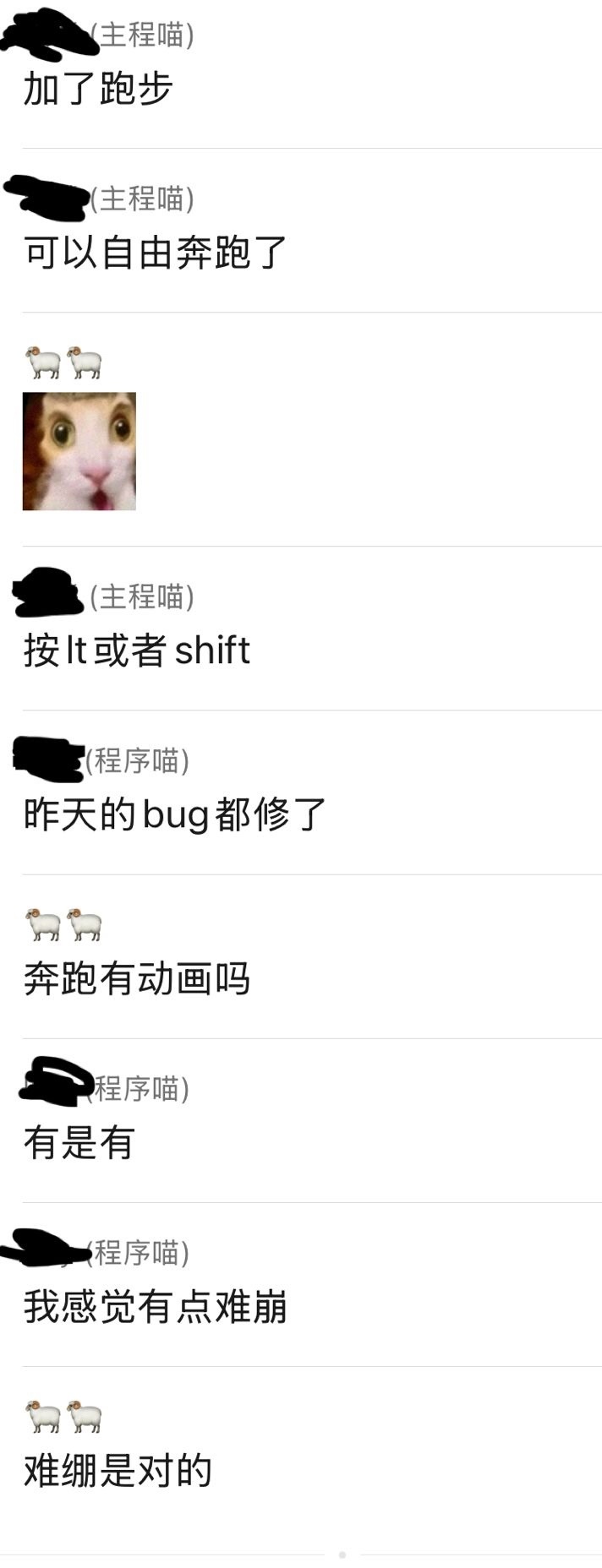Open the surprised cat image
Viewport: 602px width, 1568px height.
point(79,451)
